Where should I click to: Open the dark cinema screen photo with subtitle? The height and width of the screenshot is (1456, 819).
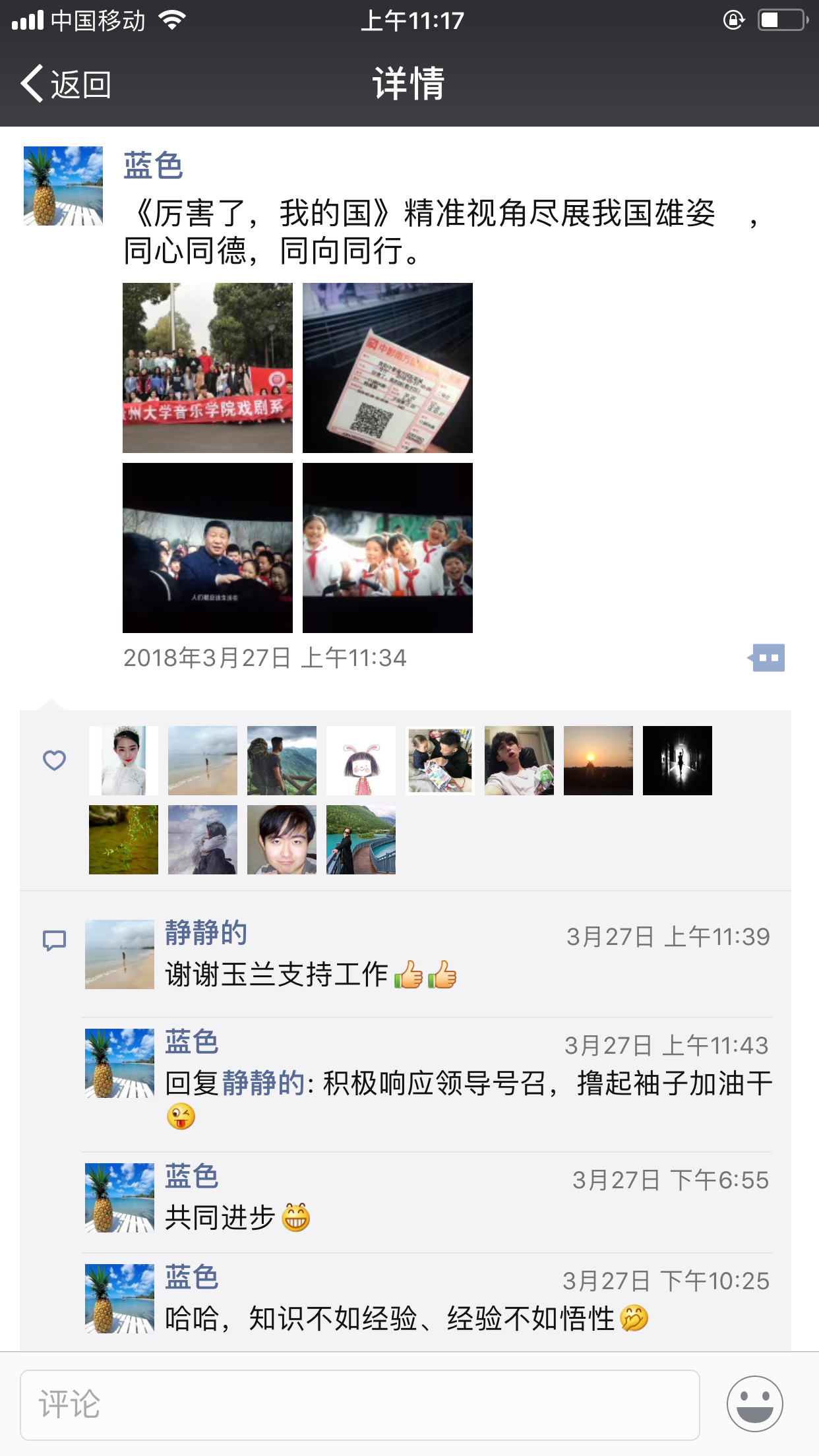tap(208, 548)
